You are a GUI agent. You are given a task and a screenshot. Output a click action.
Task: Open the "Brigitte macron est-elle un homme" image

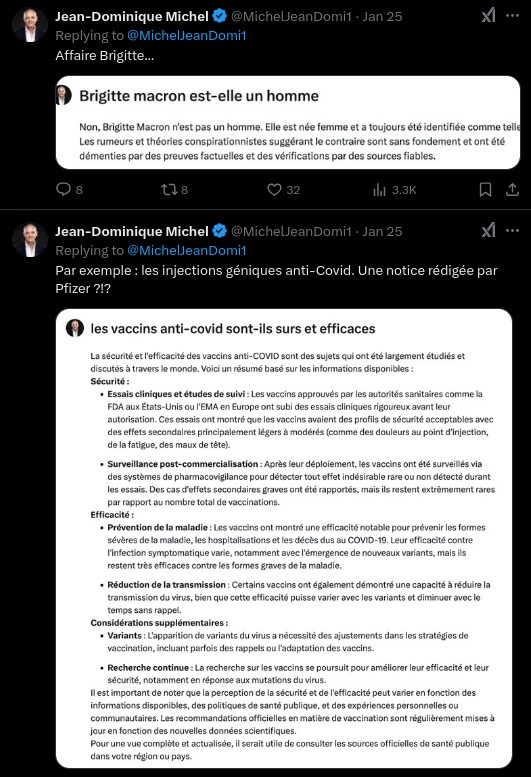(288, 122)
